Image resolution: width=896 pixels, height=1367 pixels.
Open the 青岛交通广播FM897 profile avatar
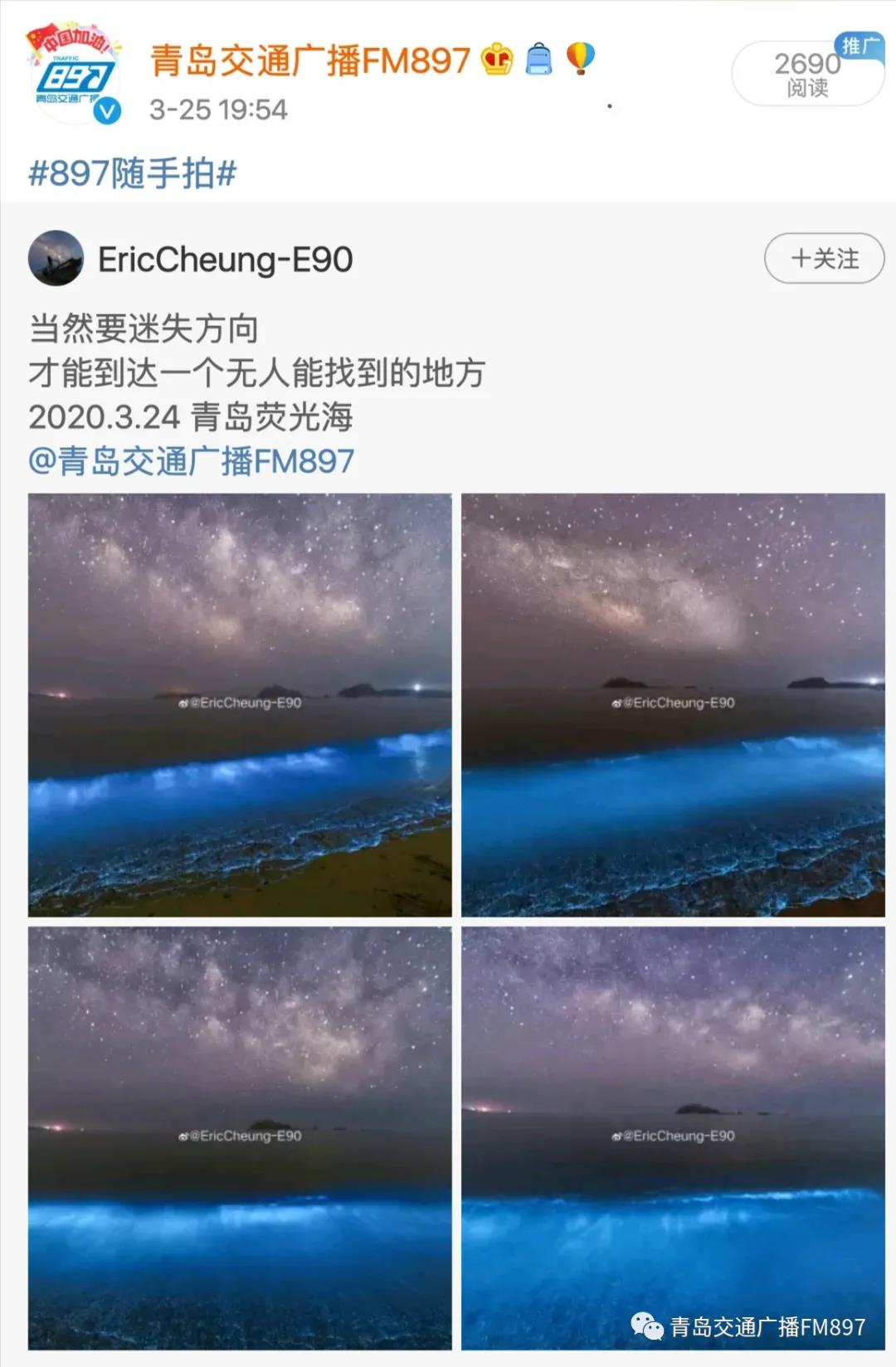click(x=75, y=76)
